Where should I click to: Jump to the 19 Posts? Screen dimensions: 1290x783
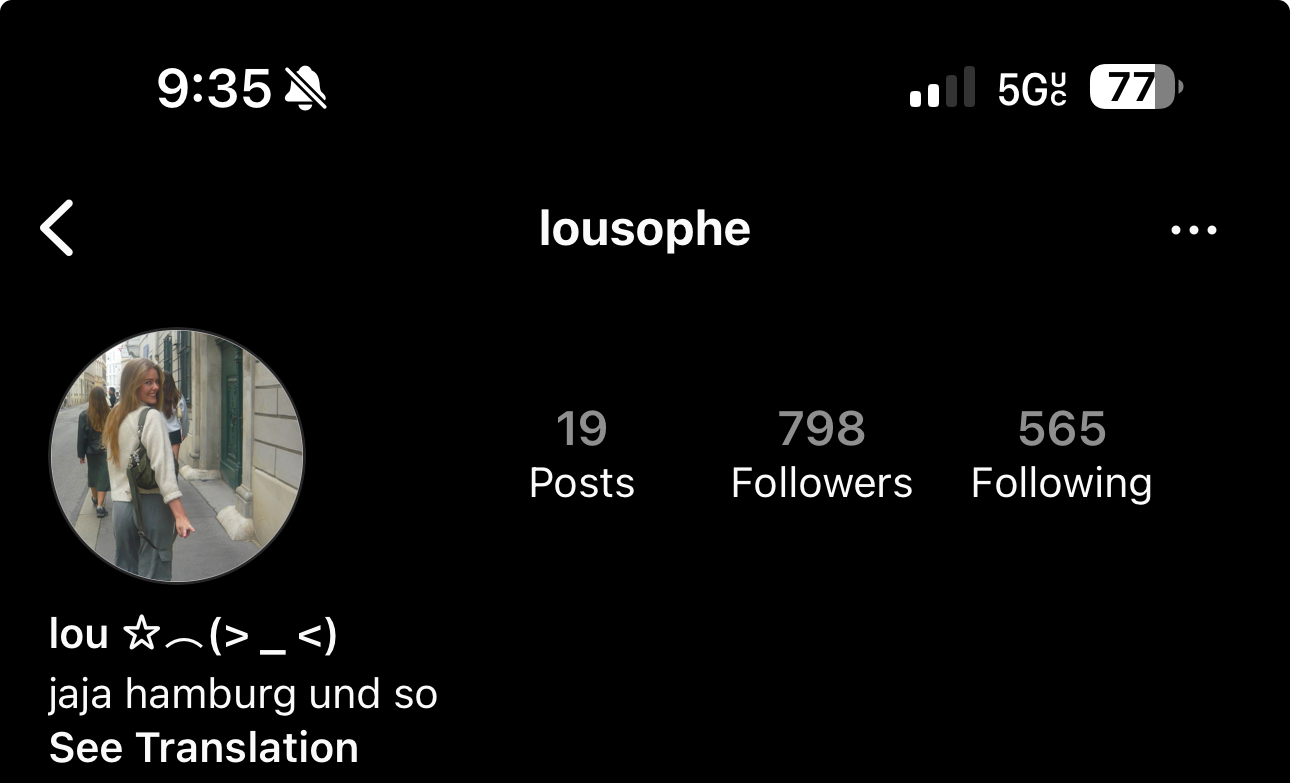581,455
